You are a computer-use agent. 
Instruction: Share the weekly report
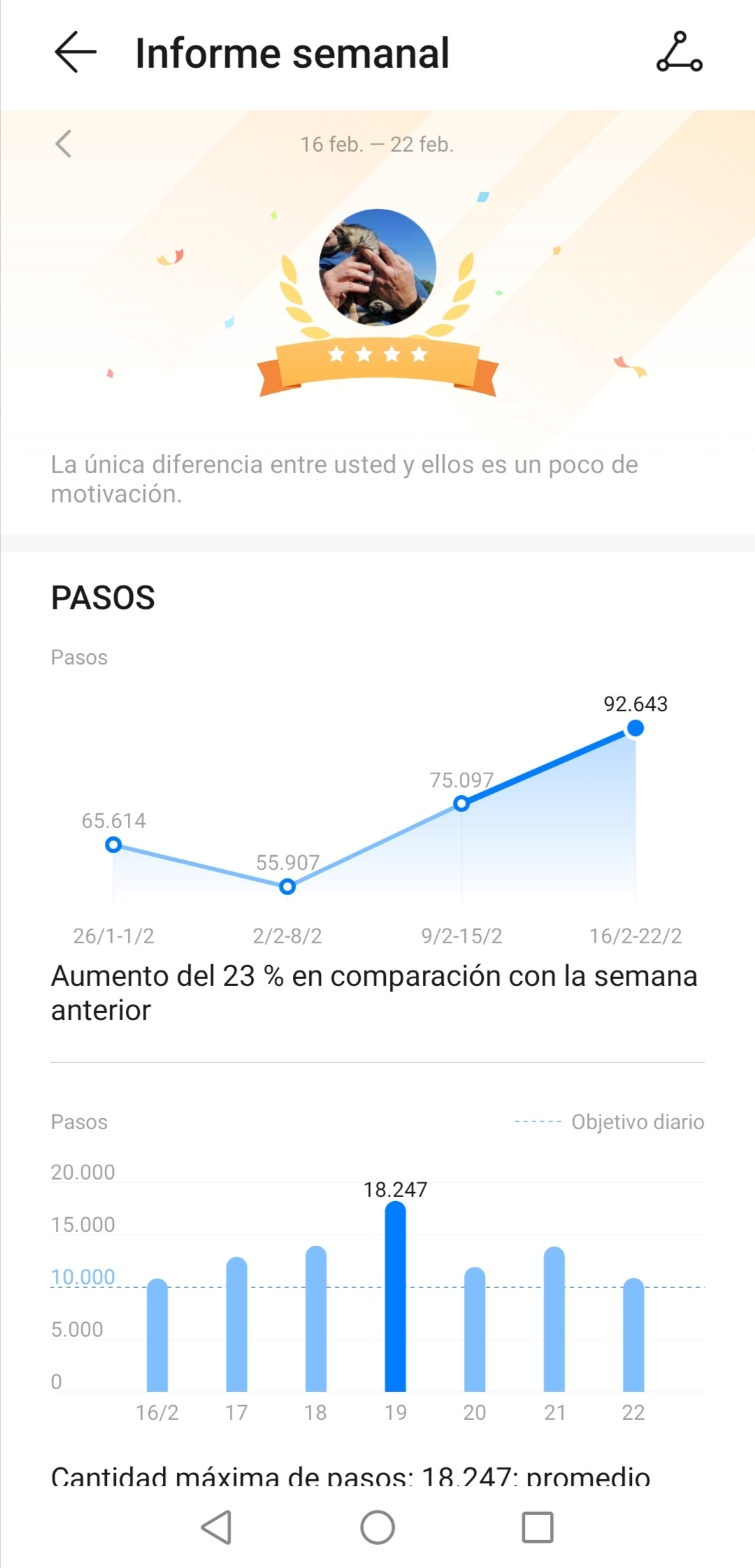click(x=679, y=52)
